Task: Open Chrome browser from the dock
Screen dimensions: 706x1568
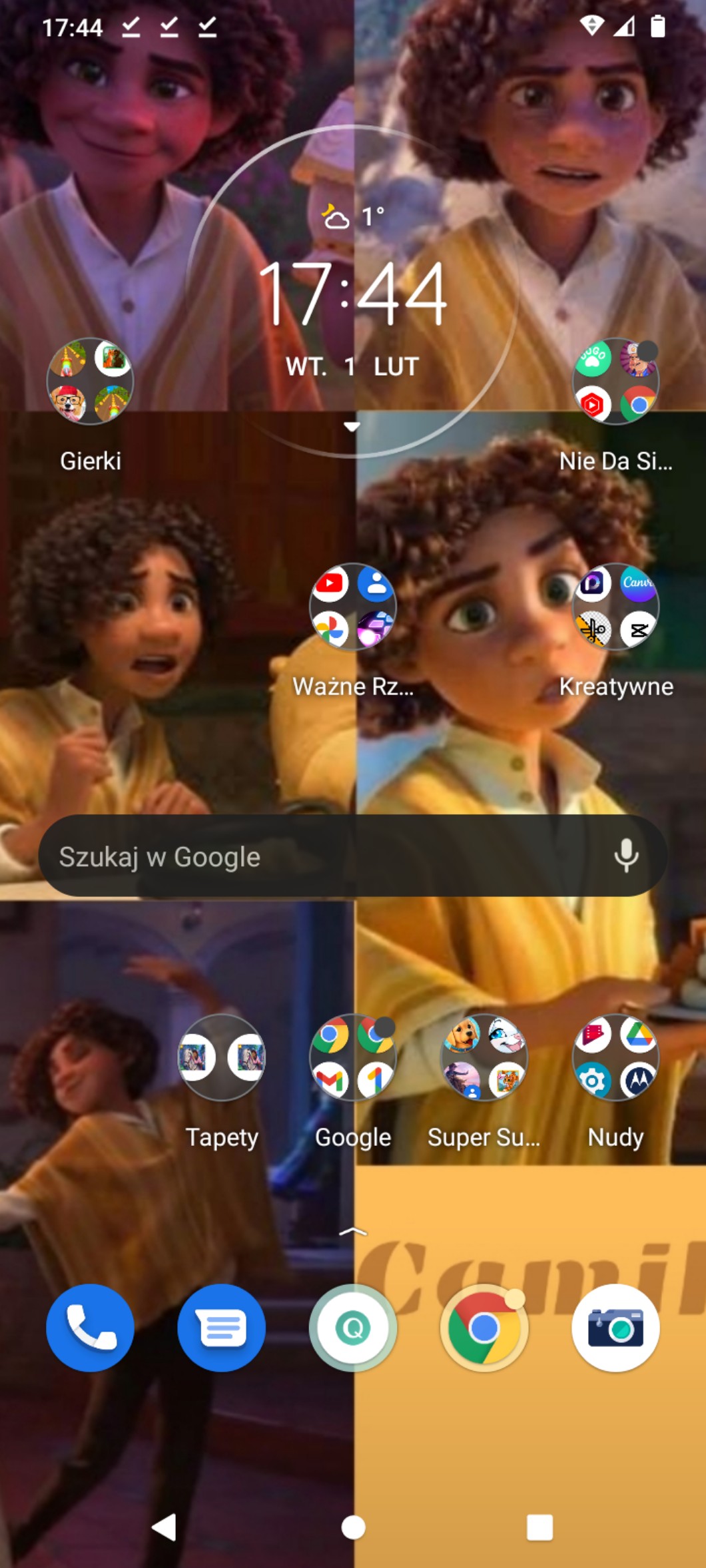Action: coord(484,1328)
